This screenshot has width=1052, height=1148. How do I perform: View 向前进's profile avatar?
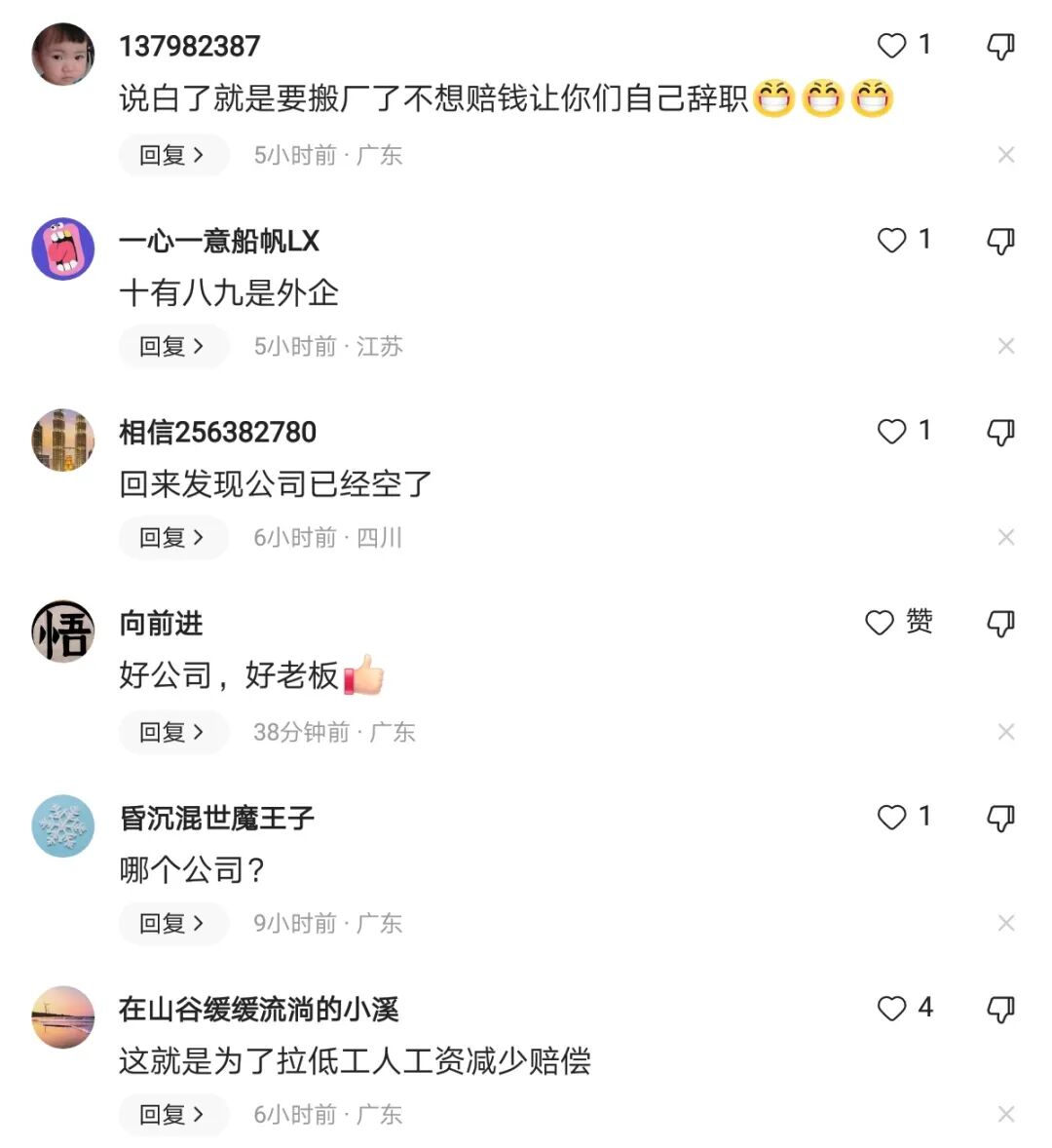(63, 631)
